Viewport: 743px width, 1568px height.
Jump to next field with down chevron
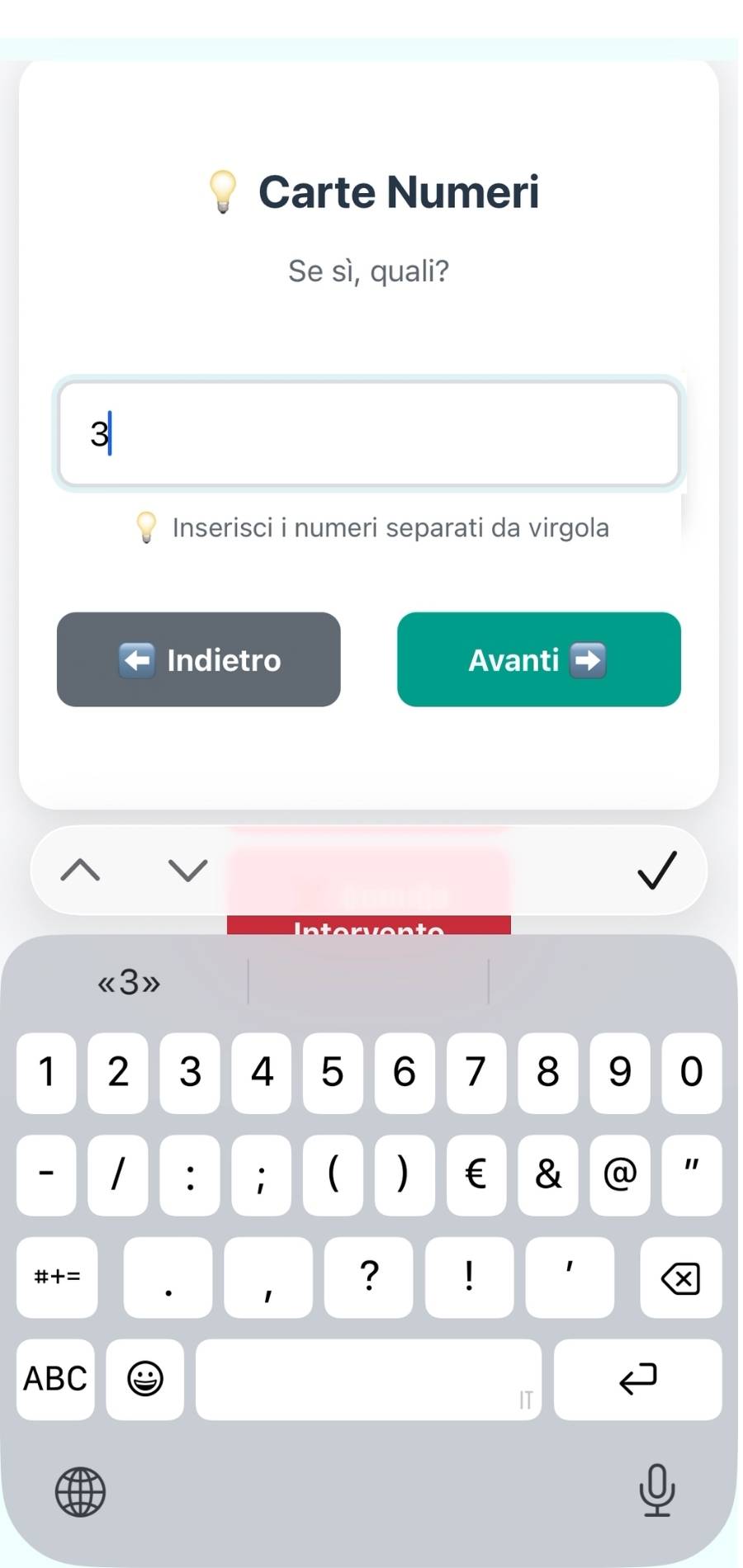click(x=187, y=870)
